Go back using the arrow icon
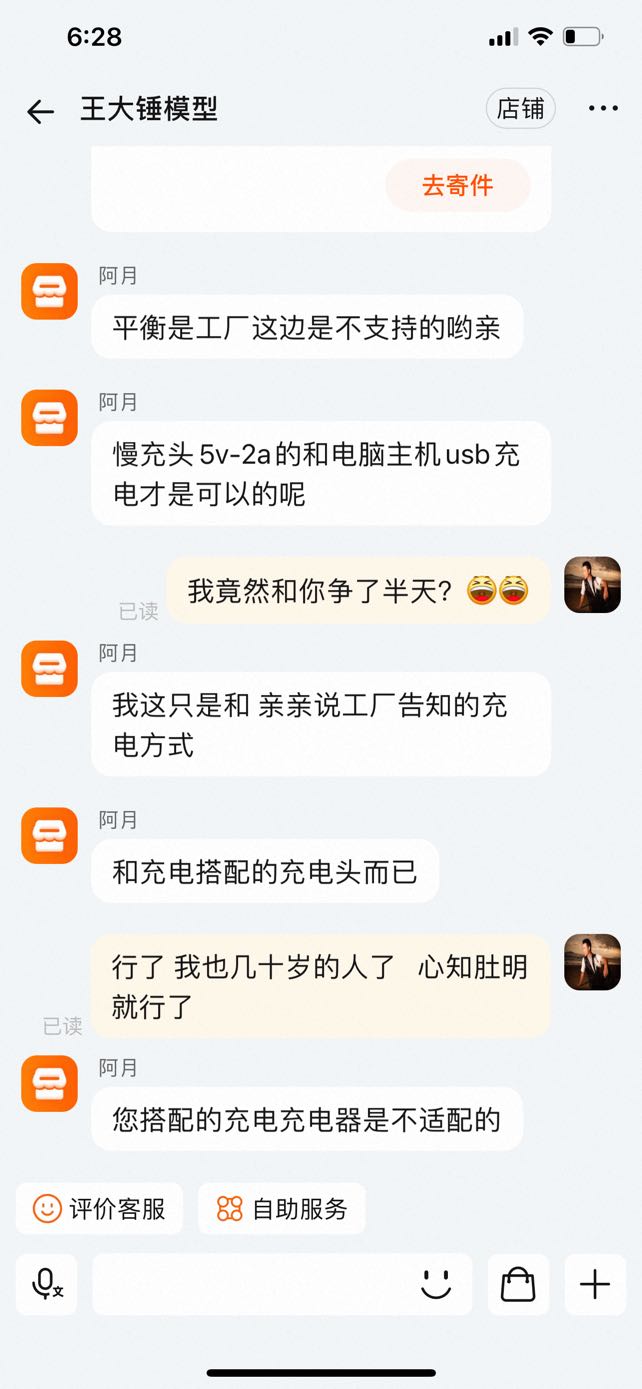642x1389 pixels. [x=40, y=111]
